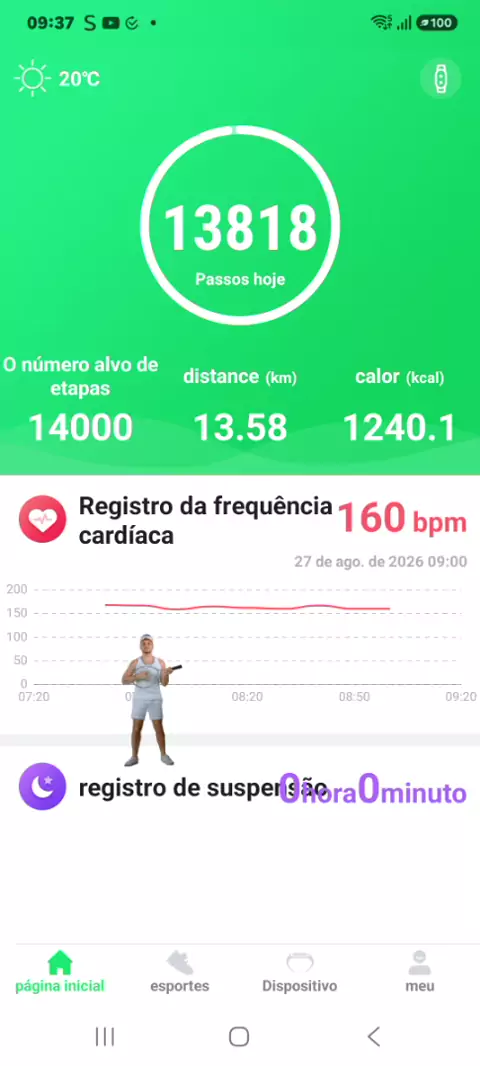Open recent apps from the navigation bar
Viewport: 480px width, 1066px height.
pyautogui.click(x=105, y=1036)
